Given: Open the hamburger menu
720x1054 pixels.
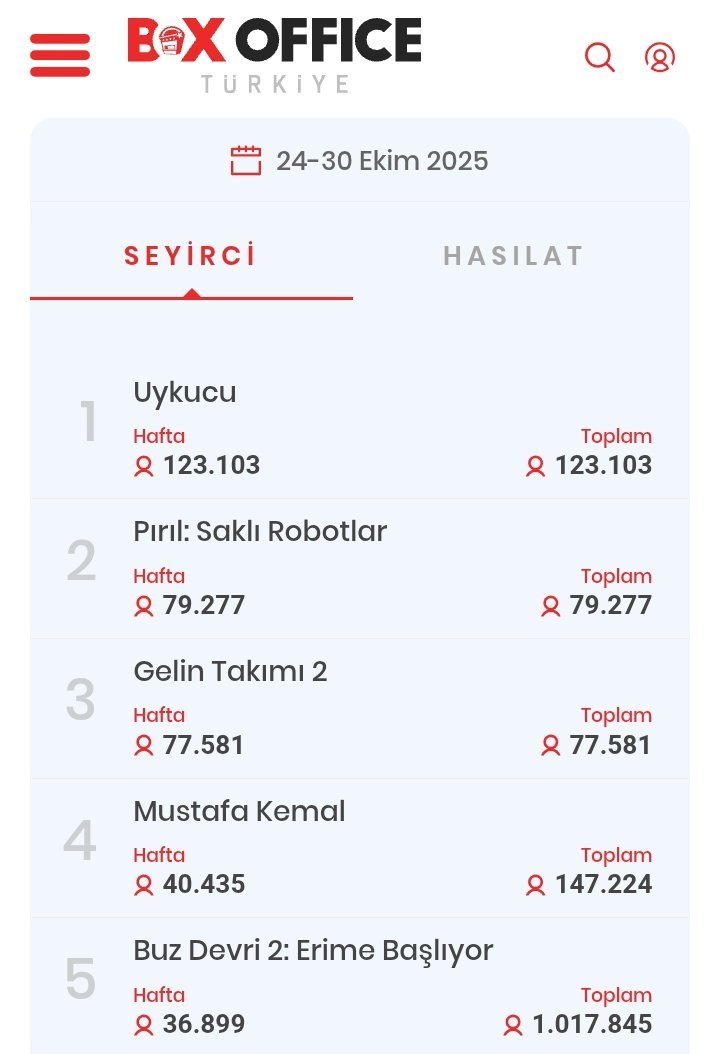Looking at the screenshot, I should [x=60, y=55].
